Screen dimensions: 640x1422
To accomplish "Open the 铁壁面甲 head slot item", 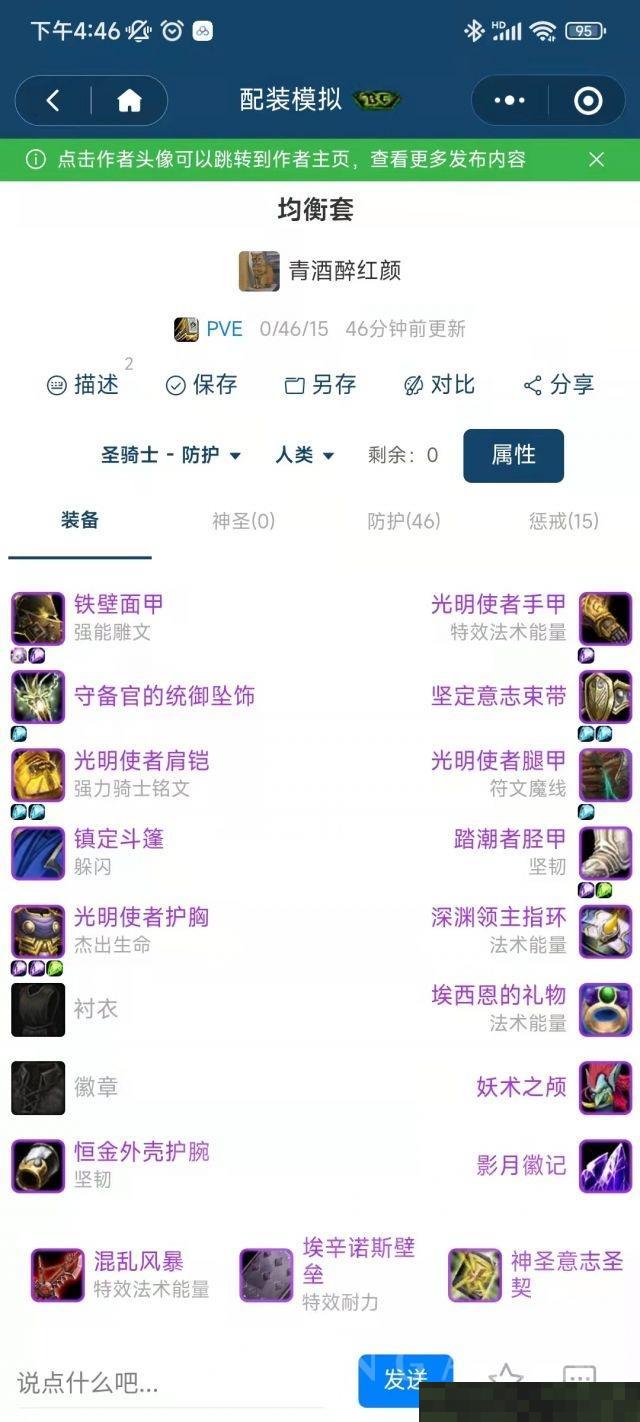I will (118, 604).
